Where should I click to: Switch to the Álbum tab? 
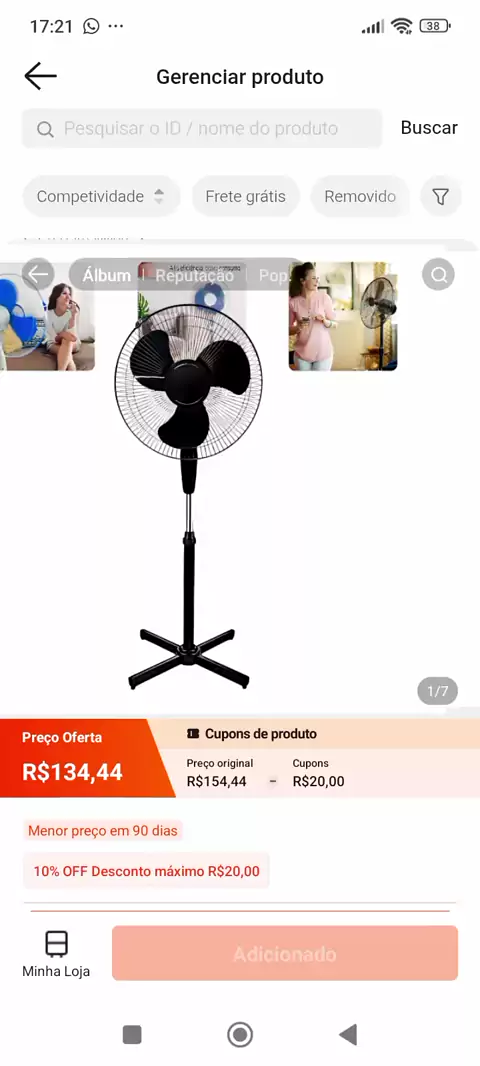pyautogui.click(x=107, y=275)
